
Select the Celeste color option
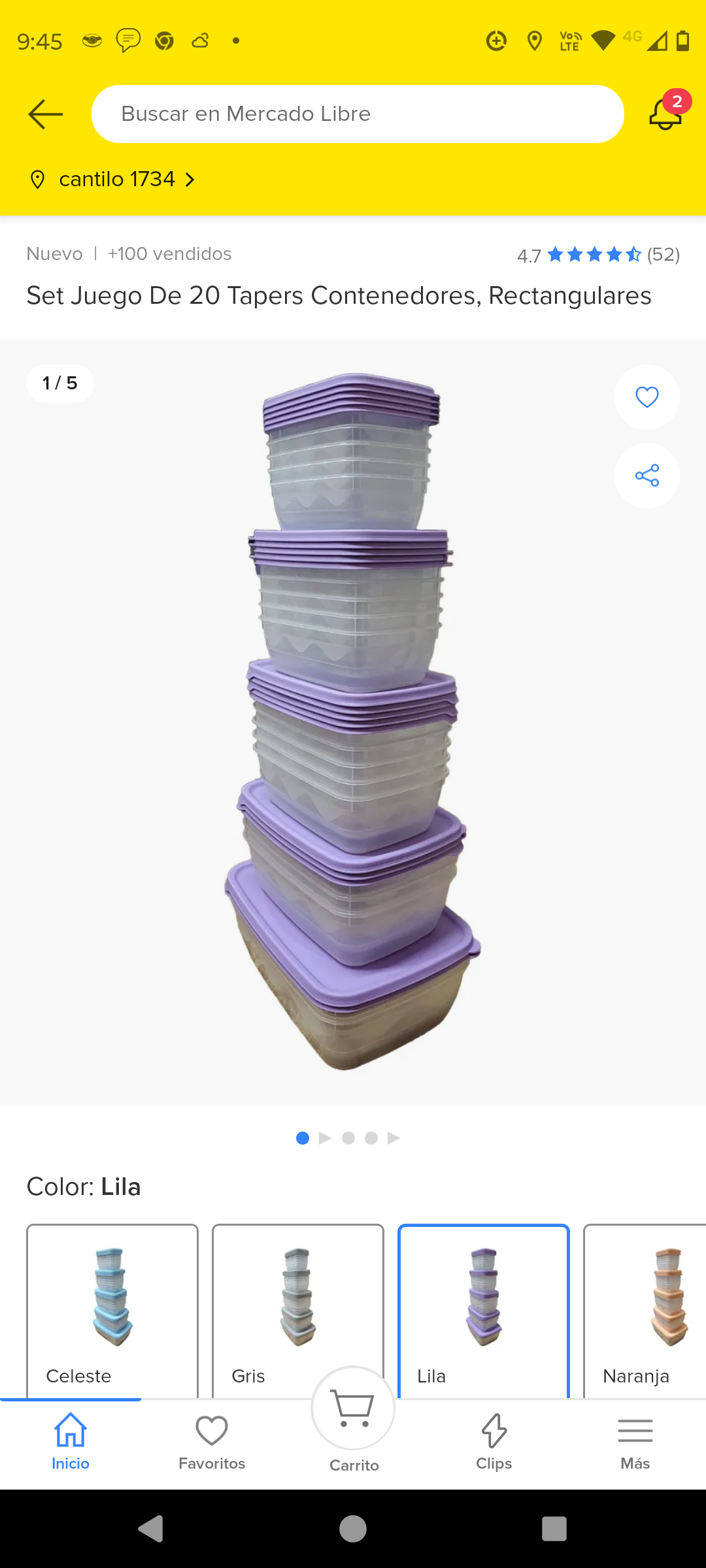(x=112, y=1310)
